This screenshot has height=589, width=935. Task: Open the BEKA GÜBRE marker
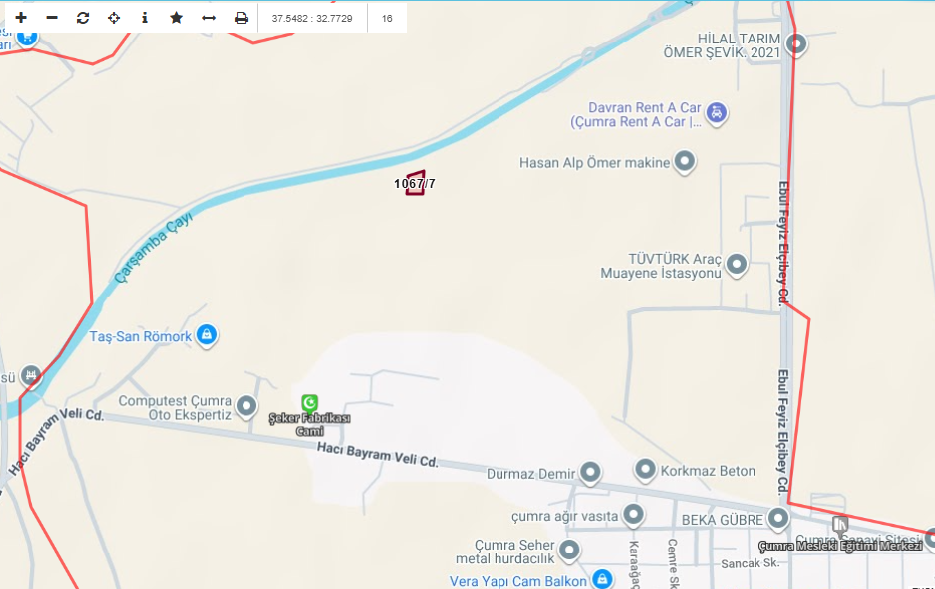778,519
